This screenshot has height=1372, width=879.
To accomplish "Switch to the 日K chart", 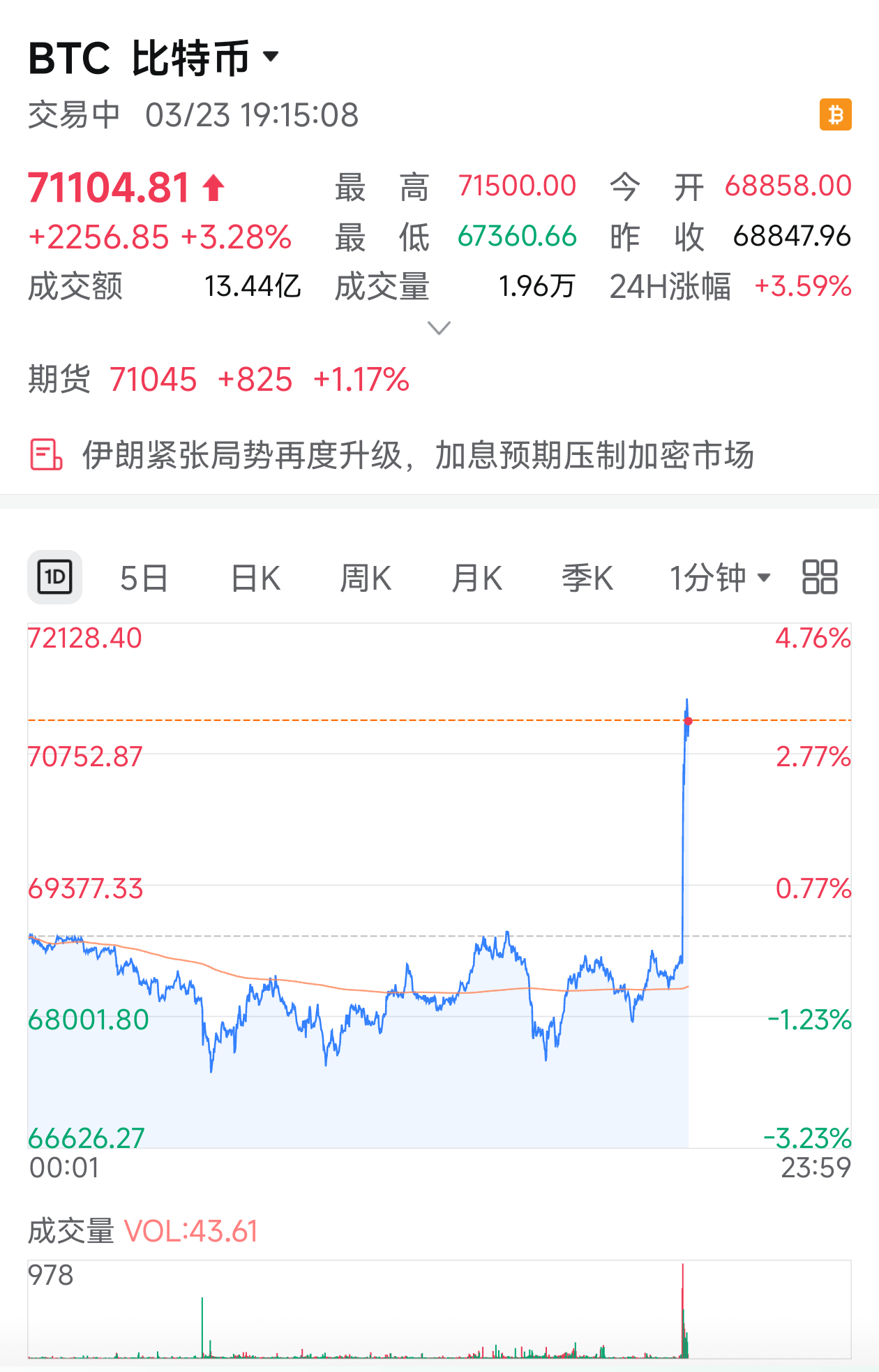I will coord(255,579).
